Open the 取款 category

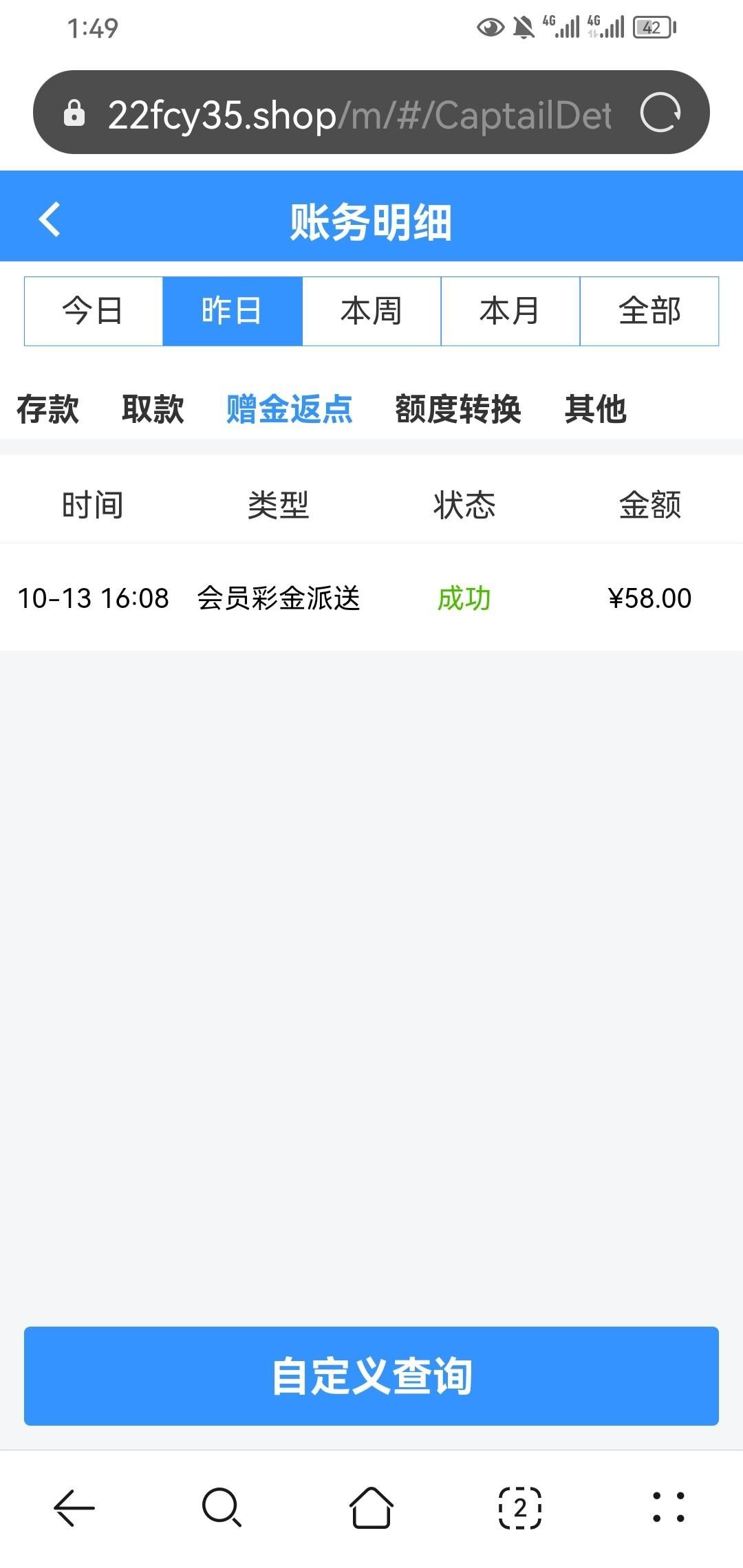pos(153,409)
